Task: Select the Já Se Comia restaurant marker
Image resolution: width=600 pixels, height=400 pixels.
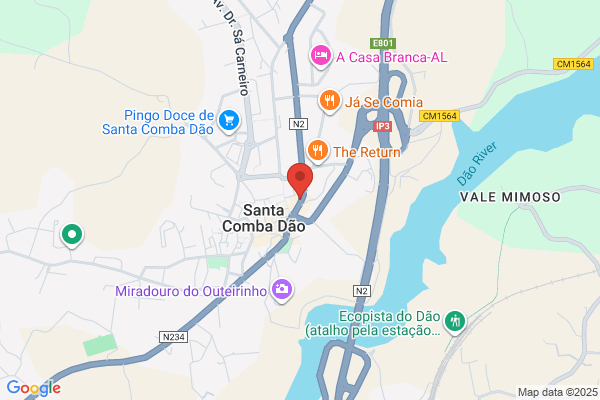Action: pyautogui.click(x=329, y=101)
